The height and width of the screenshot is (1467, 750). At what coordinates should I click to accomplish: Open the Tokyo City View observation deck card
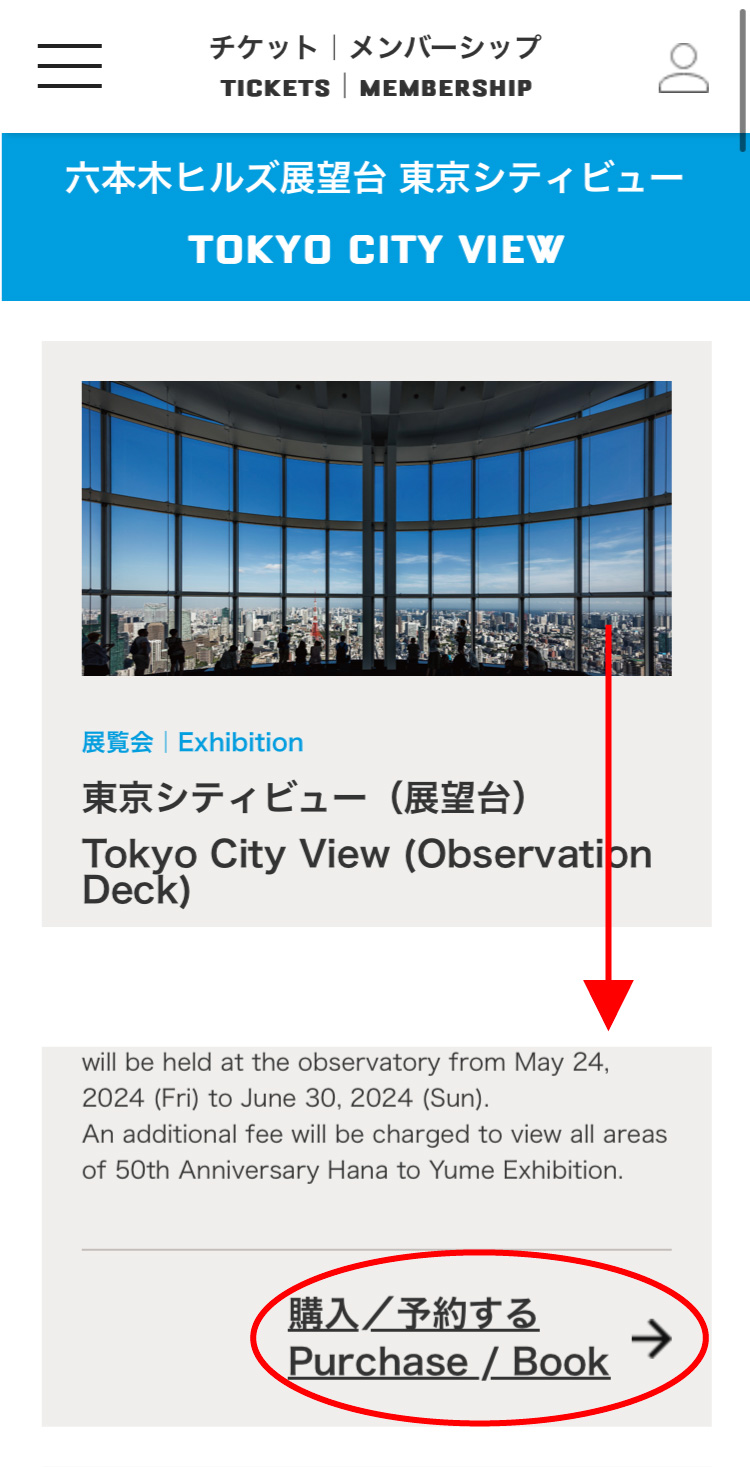pos(376,633)
